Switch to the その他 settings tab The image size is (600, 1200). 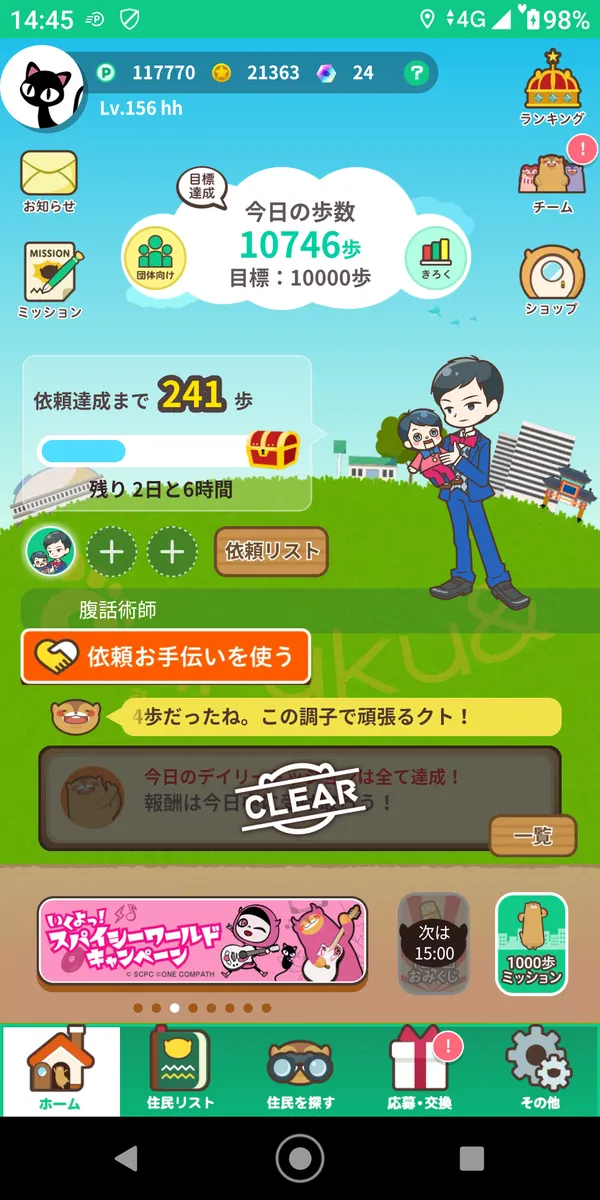[540, 1070]
